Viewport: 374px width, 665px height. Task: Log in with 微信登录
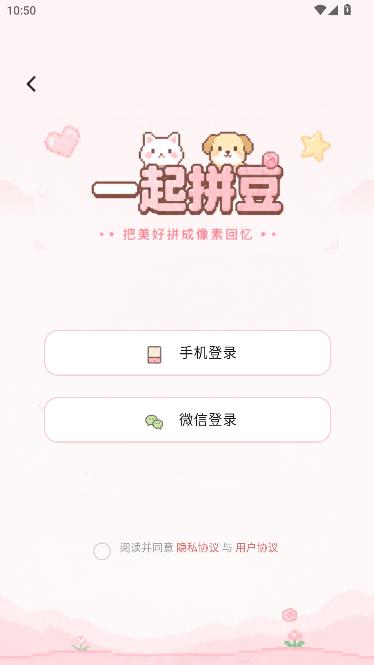tap(187, 420)
